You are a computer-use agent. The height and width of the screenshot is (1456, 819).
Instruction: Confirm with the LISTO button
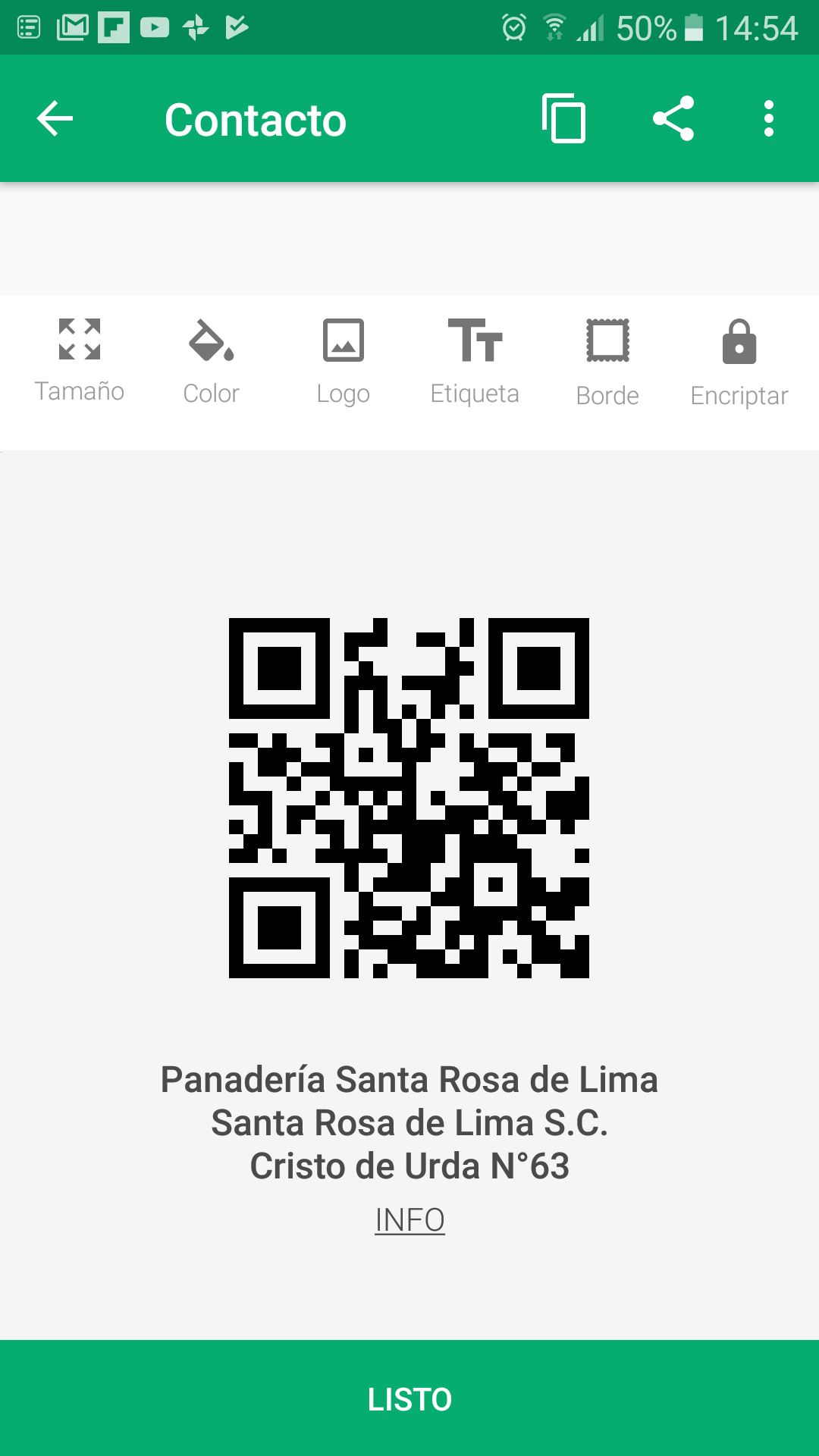tap(409, 1398)
